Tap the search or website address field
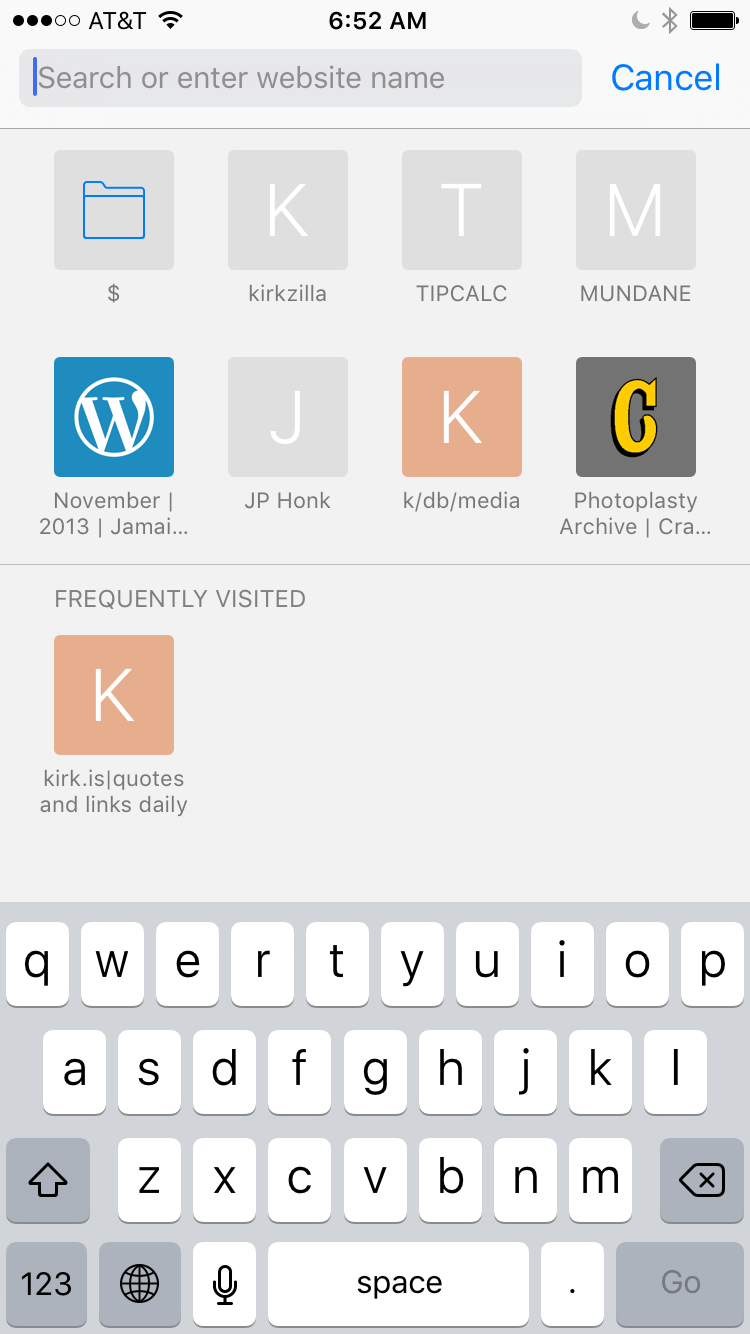The height and width of the screenshot is (1334, 750). tap(300, 77)
